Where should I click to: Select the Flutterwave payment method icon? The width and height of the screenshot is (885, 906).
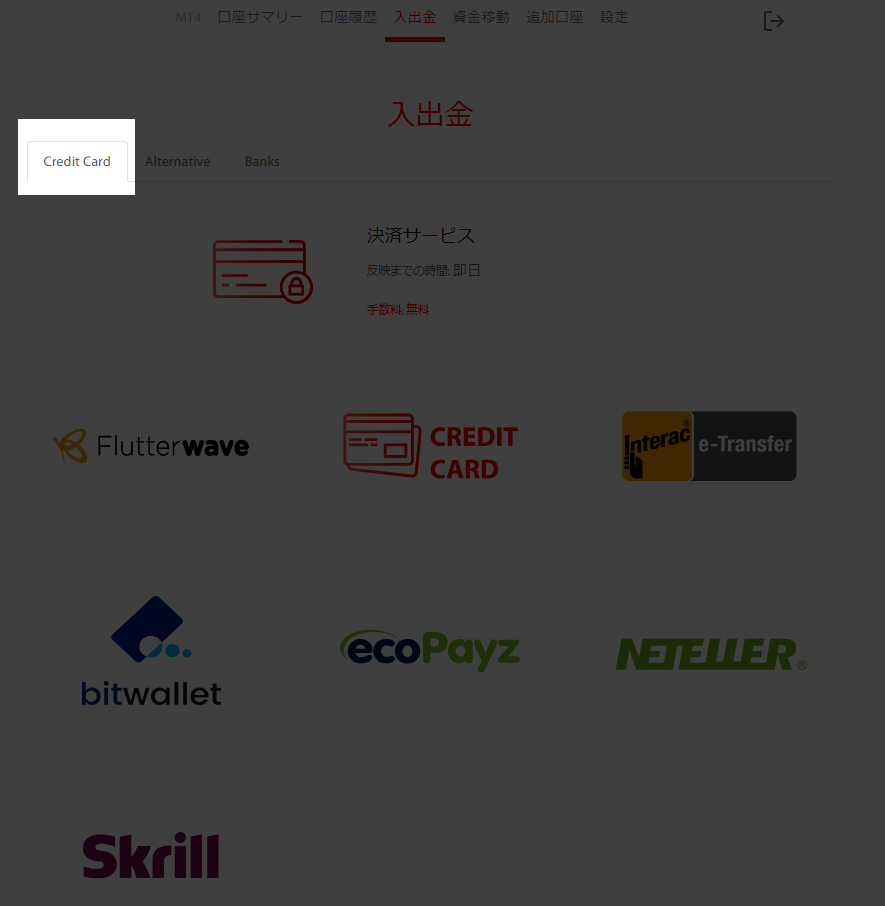150,446
